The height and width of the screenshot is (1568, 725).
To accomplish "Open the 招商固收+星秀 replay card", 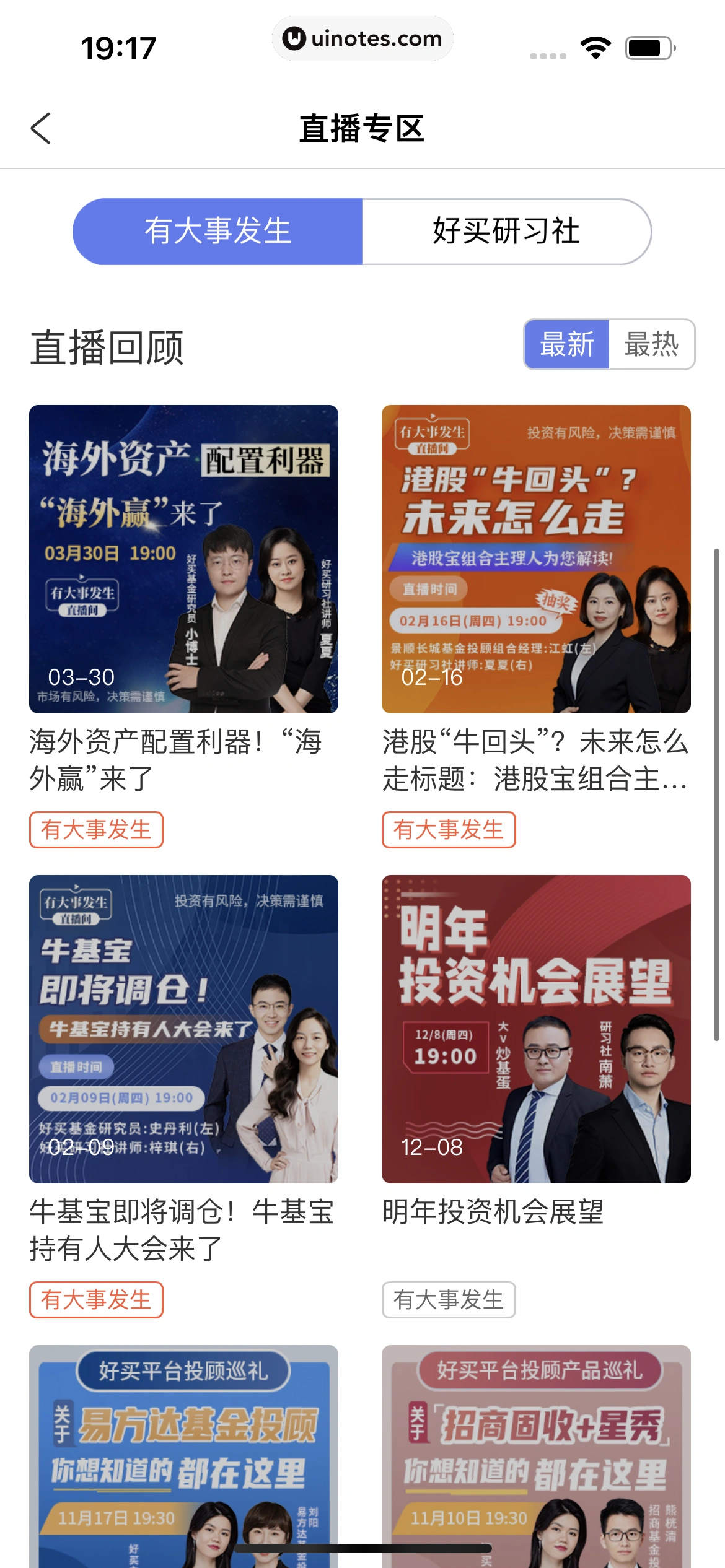I will (536, 1455).
